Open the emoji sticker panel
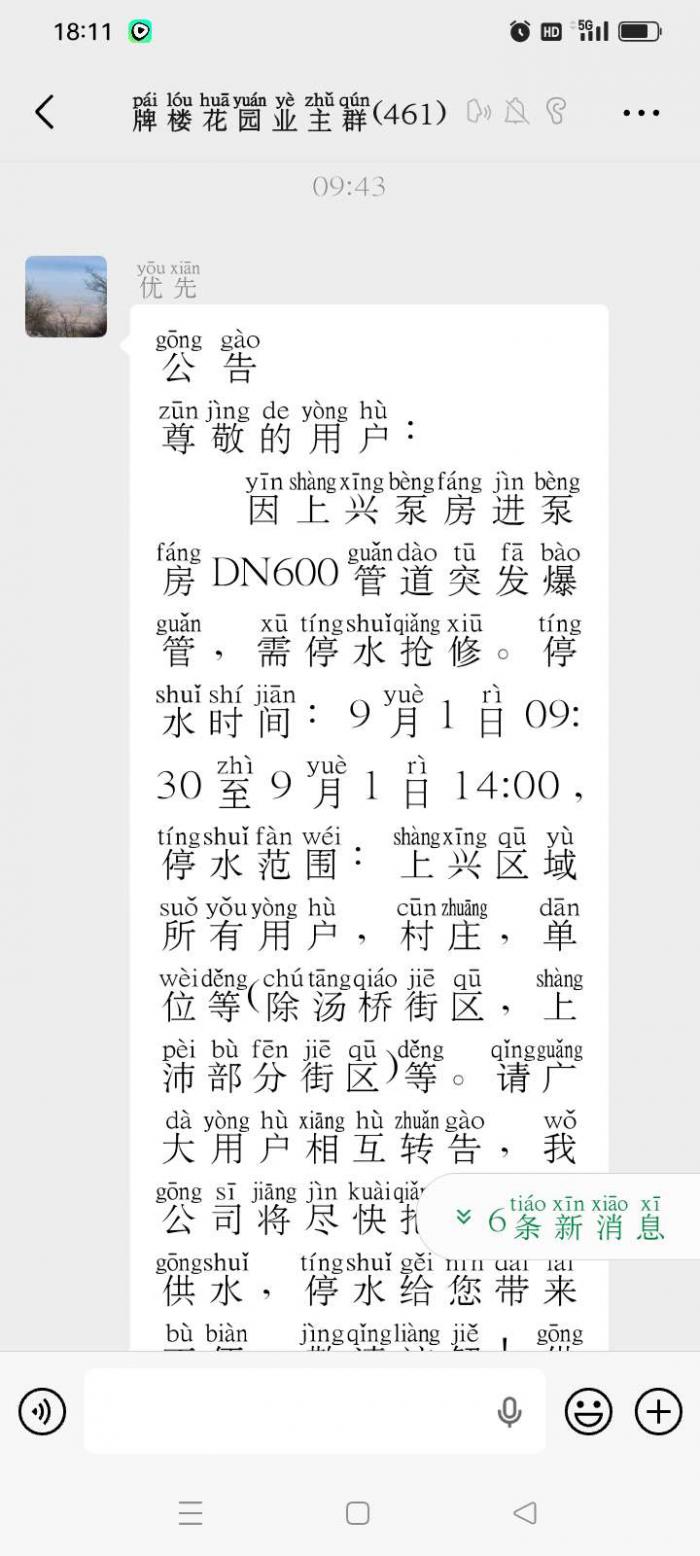The height and width of the screenshot is (1556, 700). pyautogui.click(x=588, y=1412)
